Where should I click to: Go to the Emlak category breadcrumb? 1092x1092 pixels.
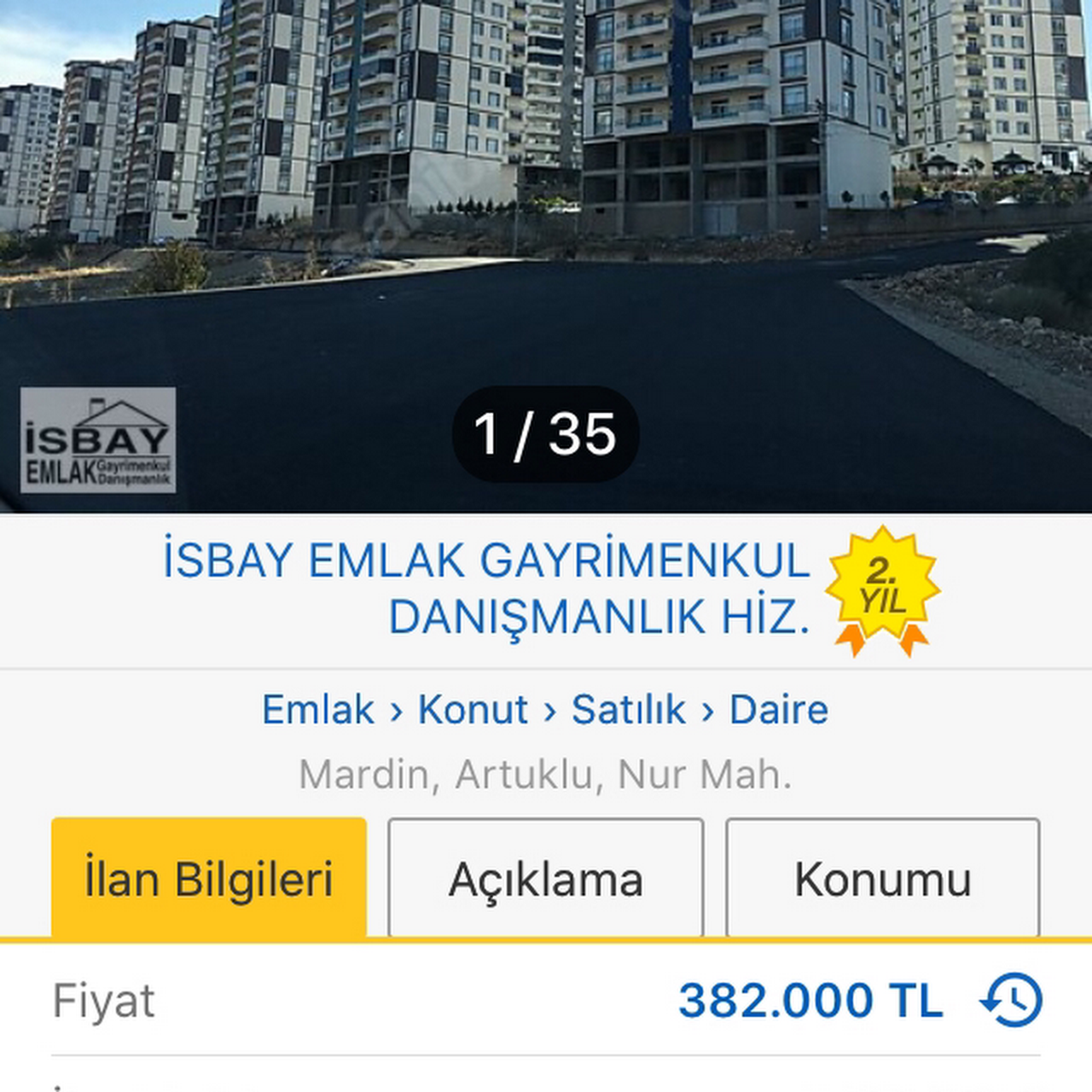click(317, 710)
